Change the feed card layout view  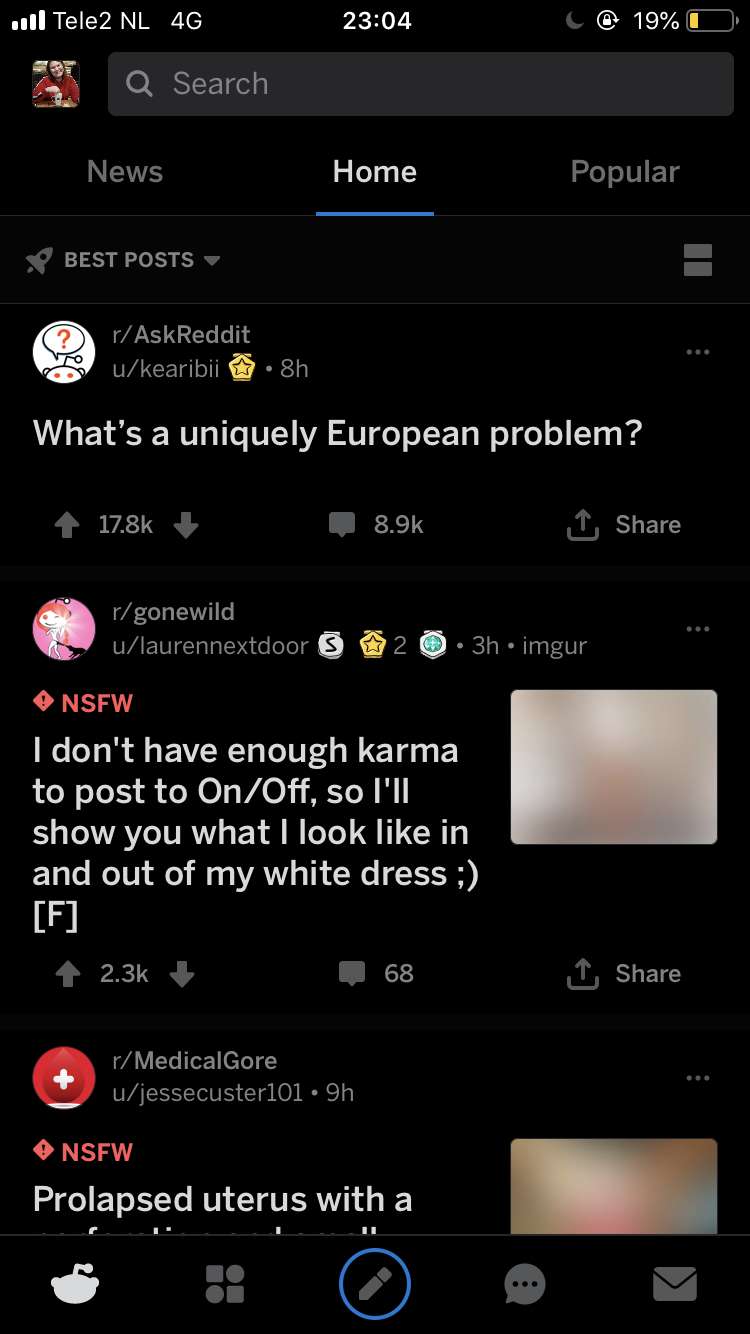[x=697, y=259]
